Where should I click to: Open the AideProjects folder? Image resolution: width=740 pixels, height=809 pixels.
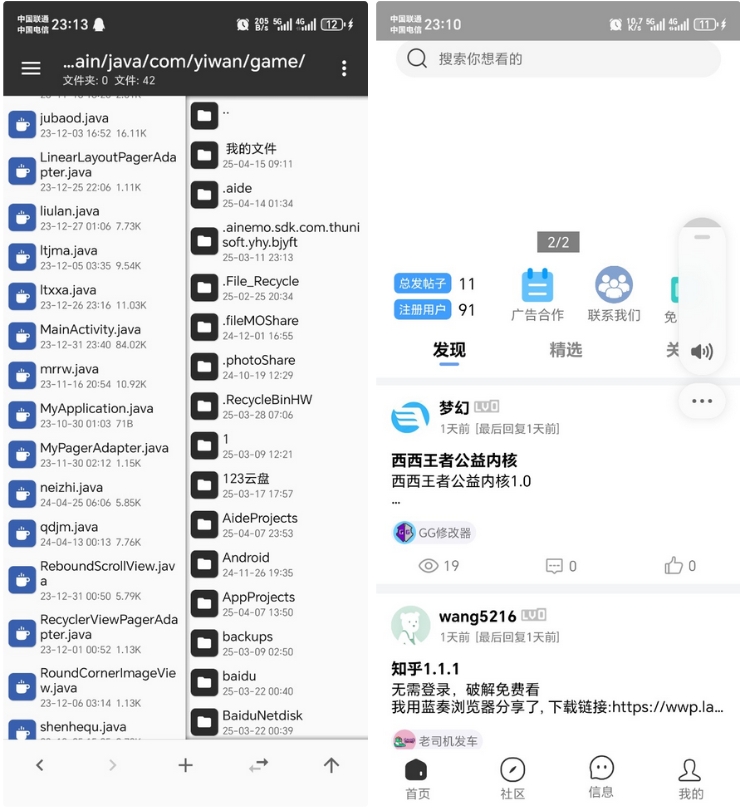[258, 524]
